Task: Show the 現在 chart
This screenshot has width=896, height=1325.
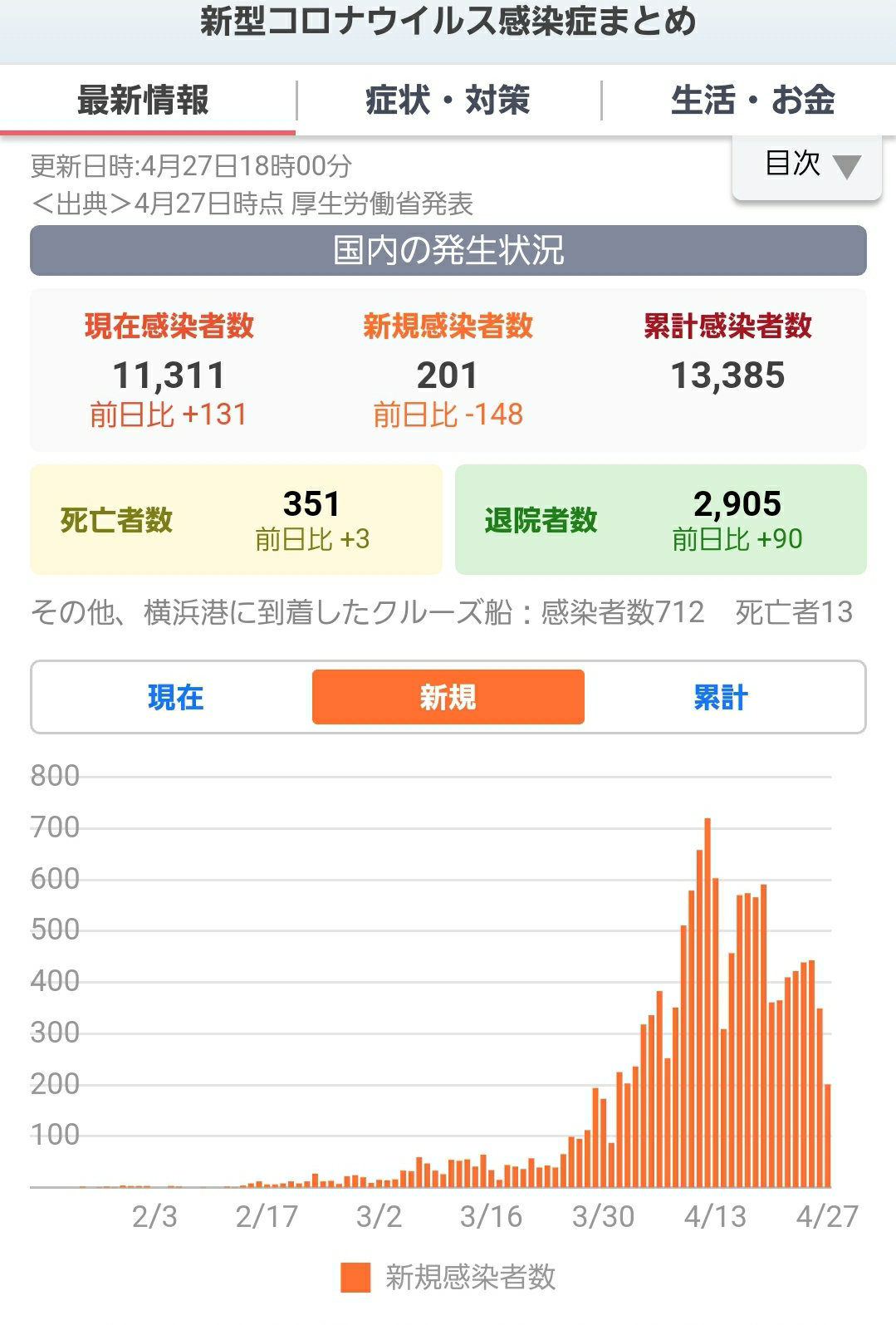Action: point(175,697)
